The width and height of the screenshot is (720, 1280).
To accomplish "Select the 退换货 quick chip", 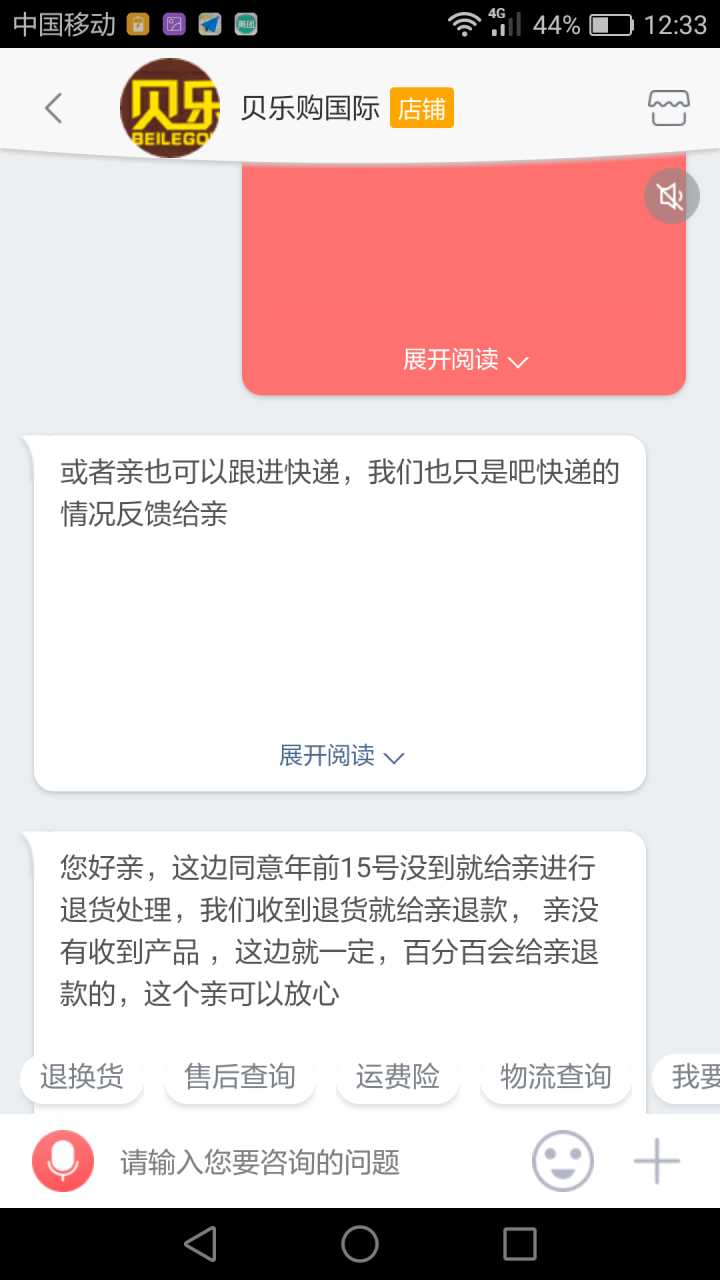I will click(x=82, y=1076).
